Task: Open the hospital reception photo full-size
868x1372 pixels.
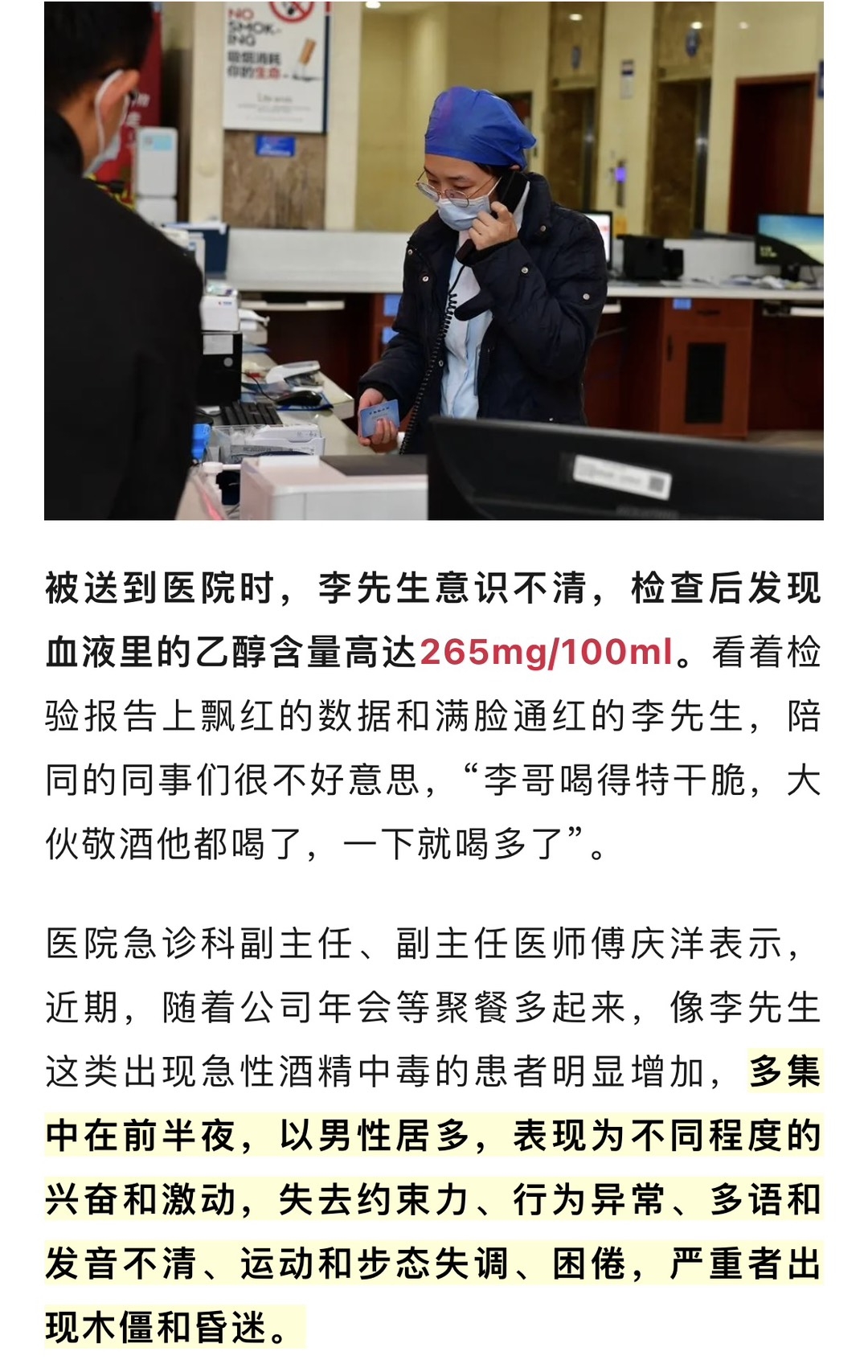Action: pyautogui.click(x=434, y=261)
